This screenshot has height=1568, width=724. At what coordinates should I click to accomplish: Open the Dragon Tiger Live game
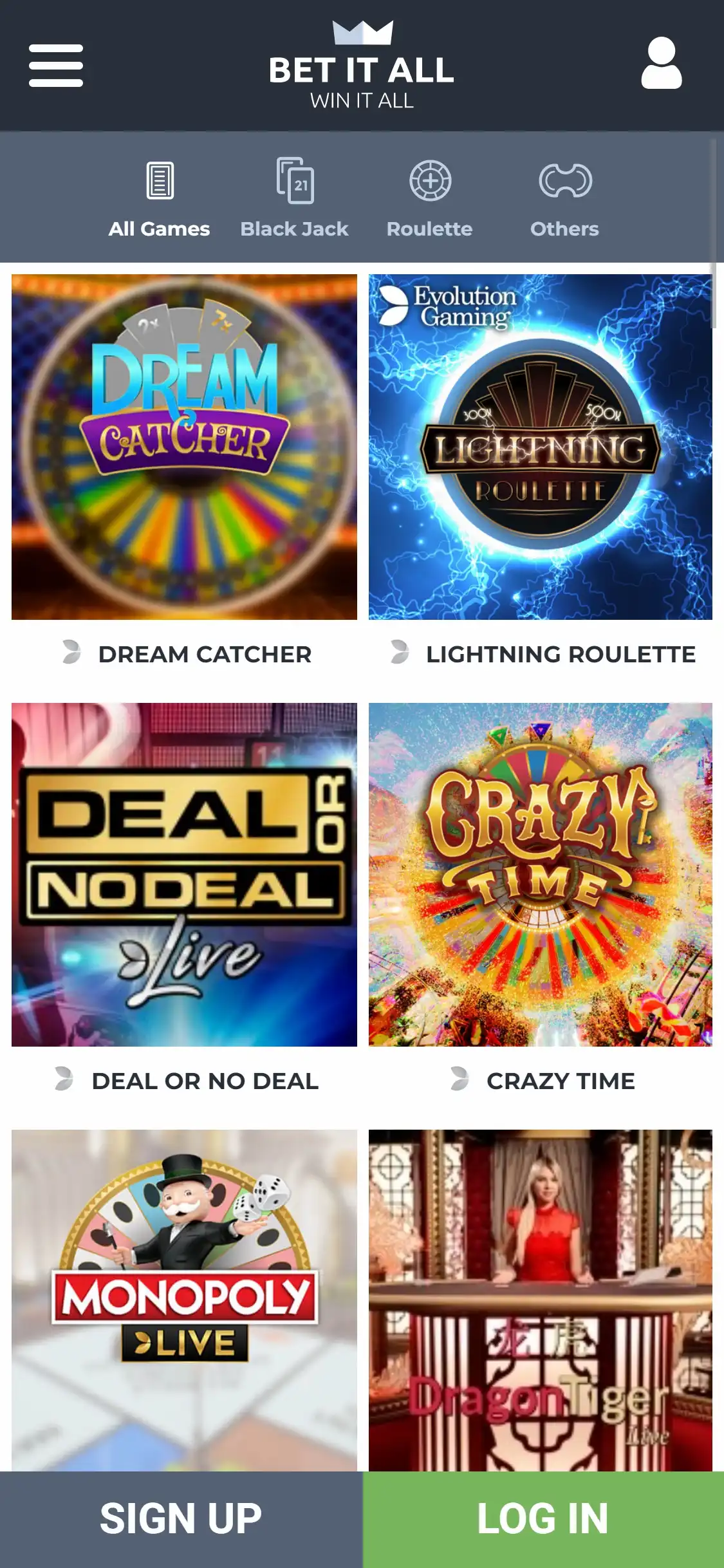point(540,1299)
